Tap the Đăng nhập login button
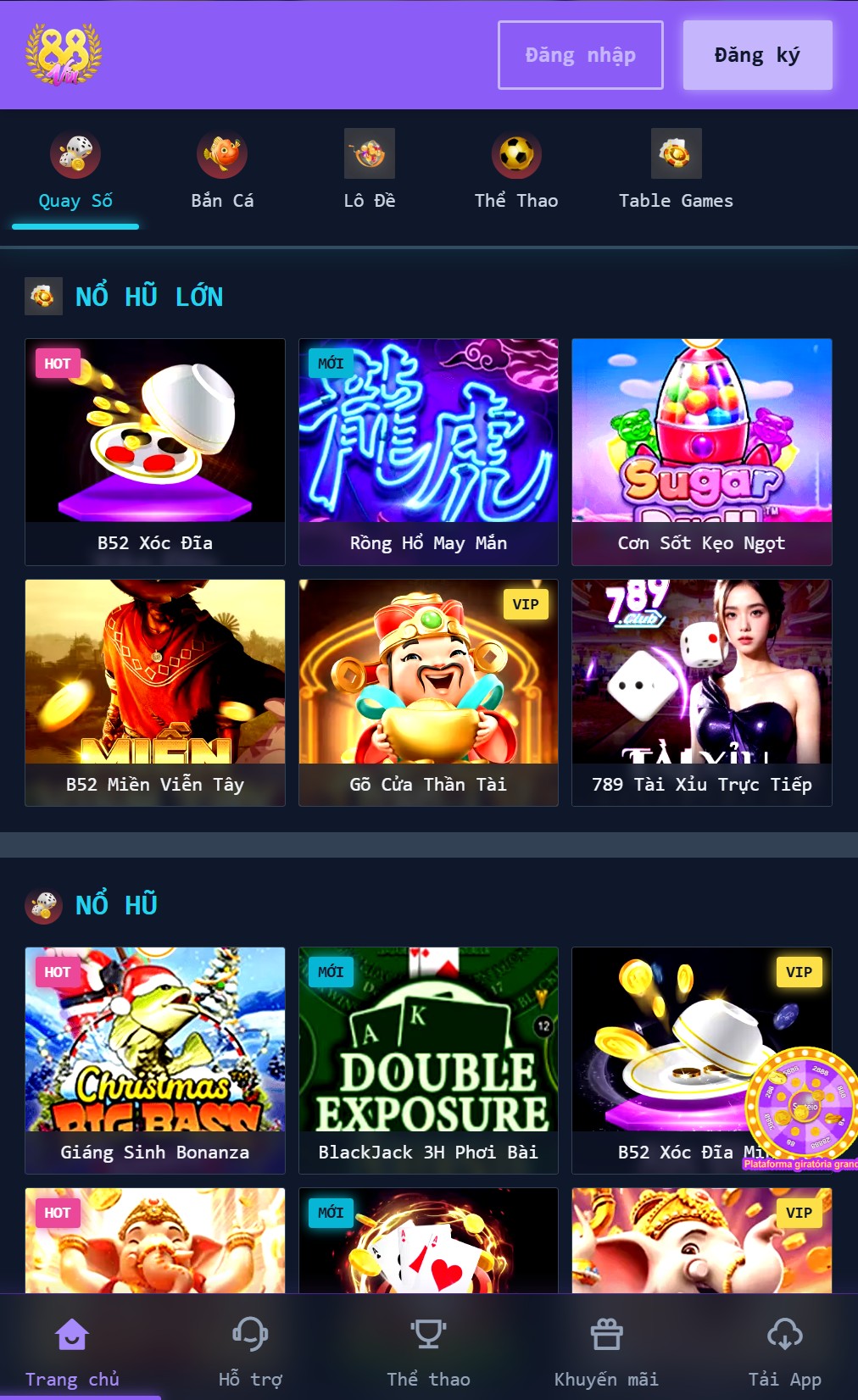The image size is (858, 1400). click(580, 55)
